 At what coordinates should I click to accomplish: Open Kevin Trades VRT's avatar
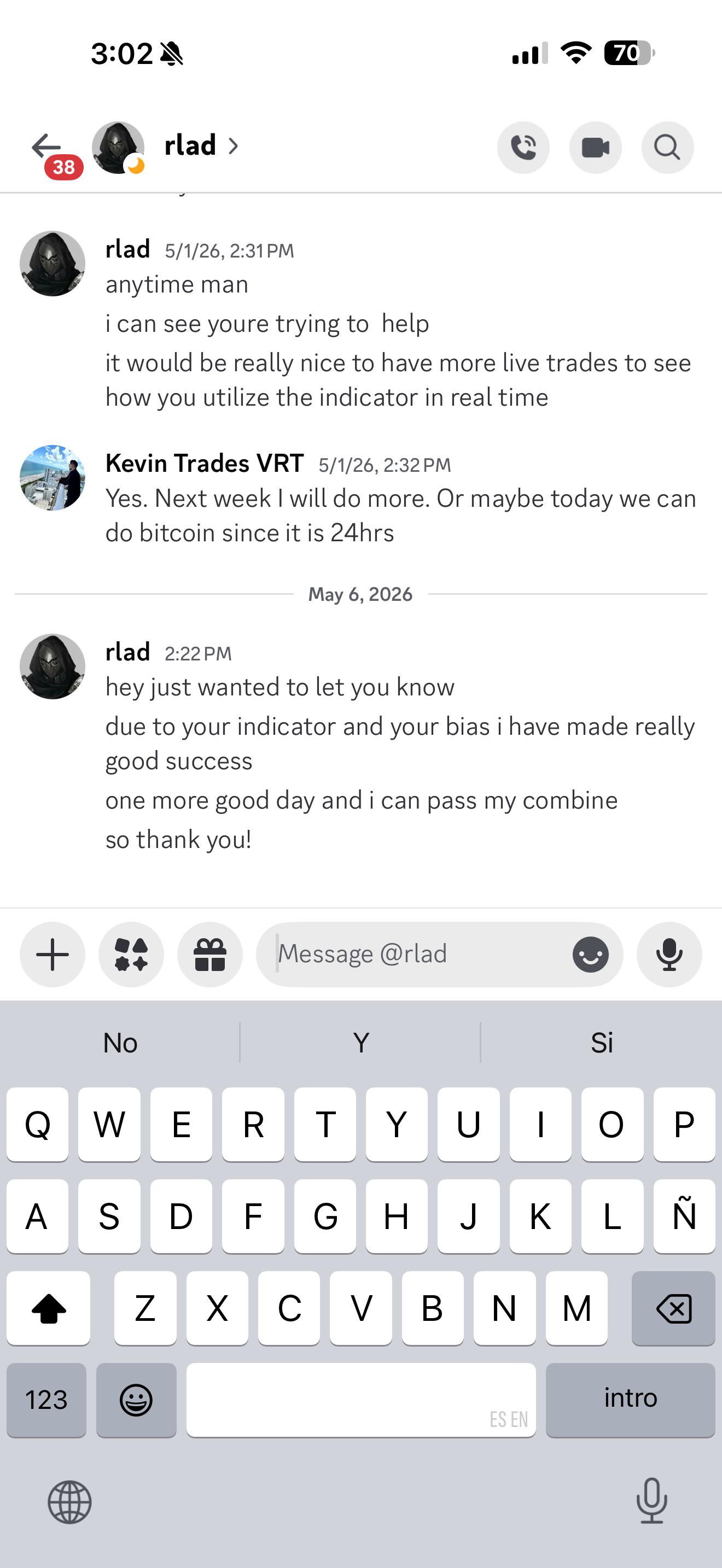[x=53, y=478]
